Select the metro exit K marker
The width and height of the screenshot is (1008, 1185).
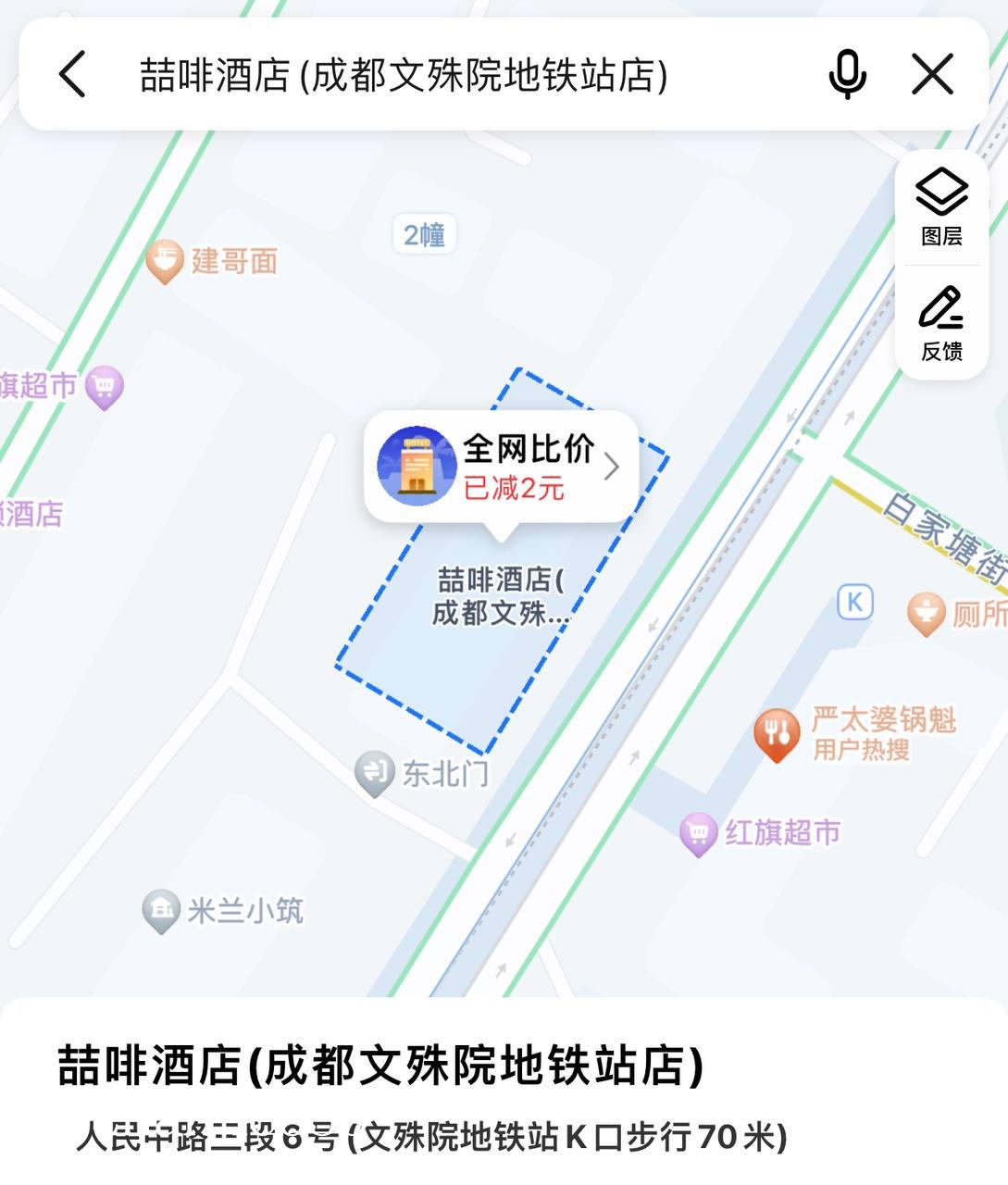click(853, 602)
